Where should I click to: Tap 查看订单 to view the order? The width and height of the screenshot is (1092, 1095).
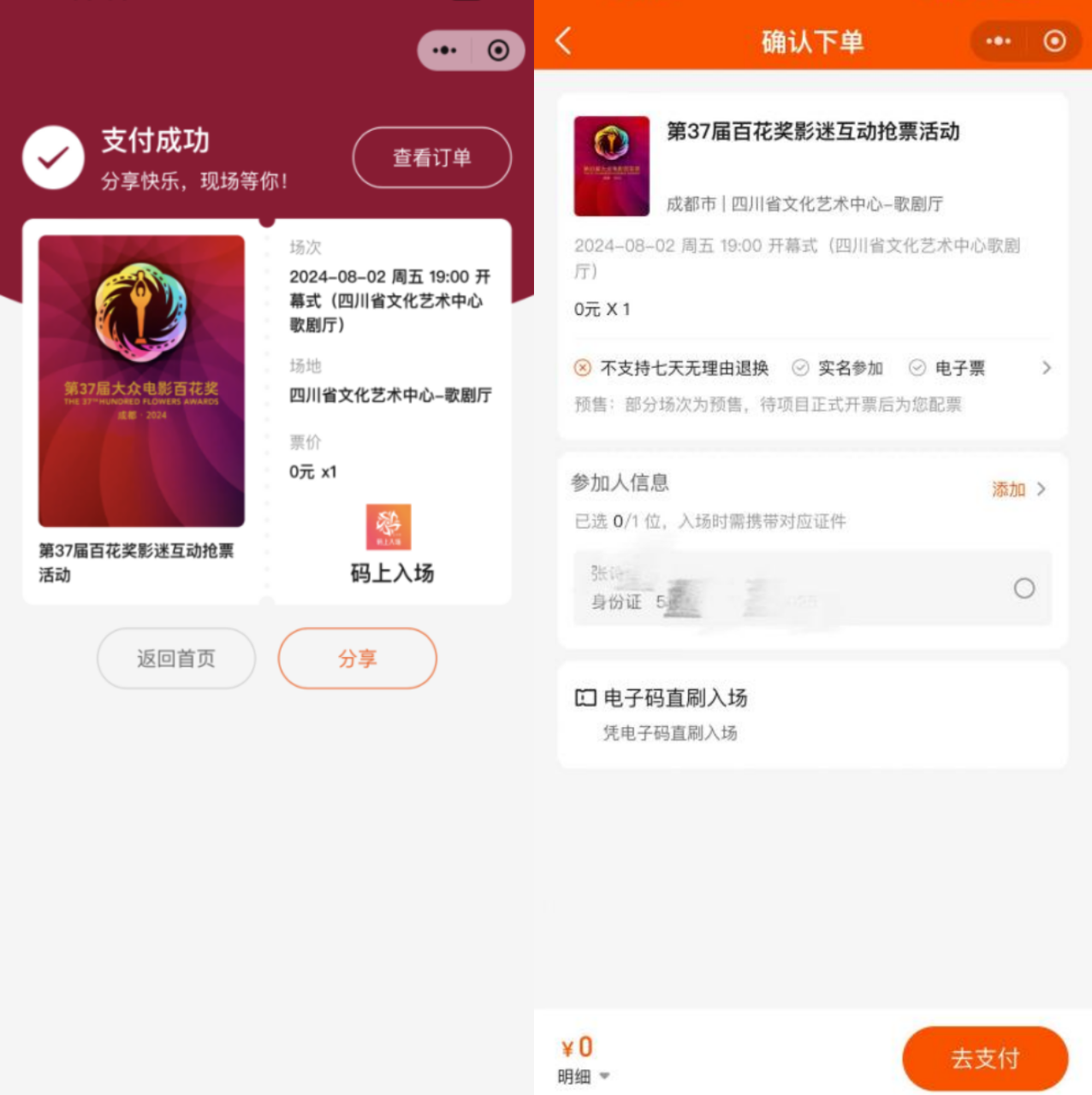[431, 157]
